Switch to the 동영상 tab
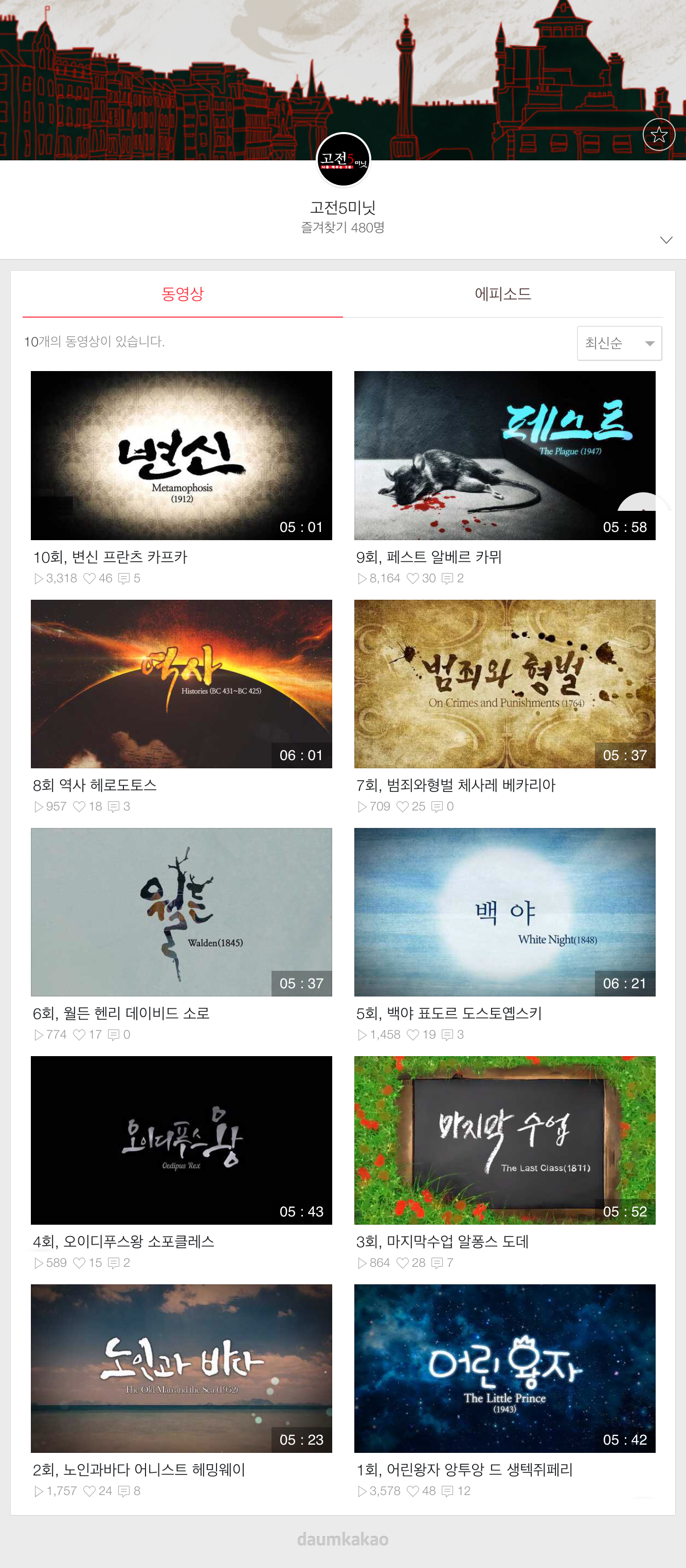Image resolution: width=686 pixels, height=1568 pixels. coord(182,294)
